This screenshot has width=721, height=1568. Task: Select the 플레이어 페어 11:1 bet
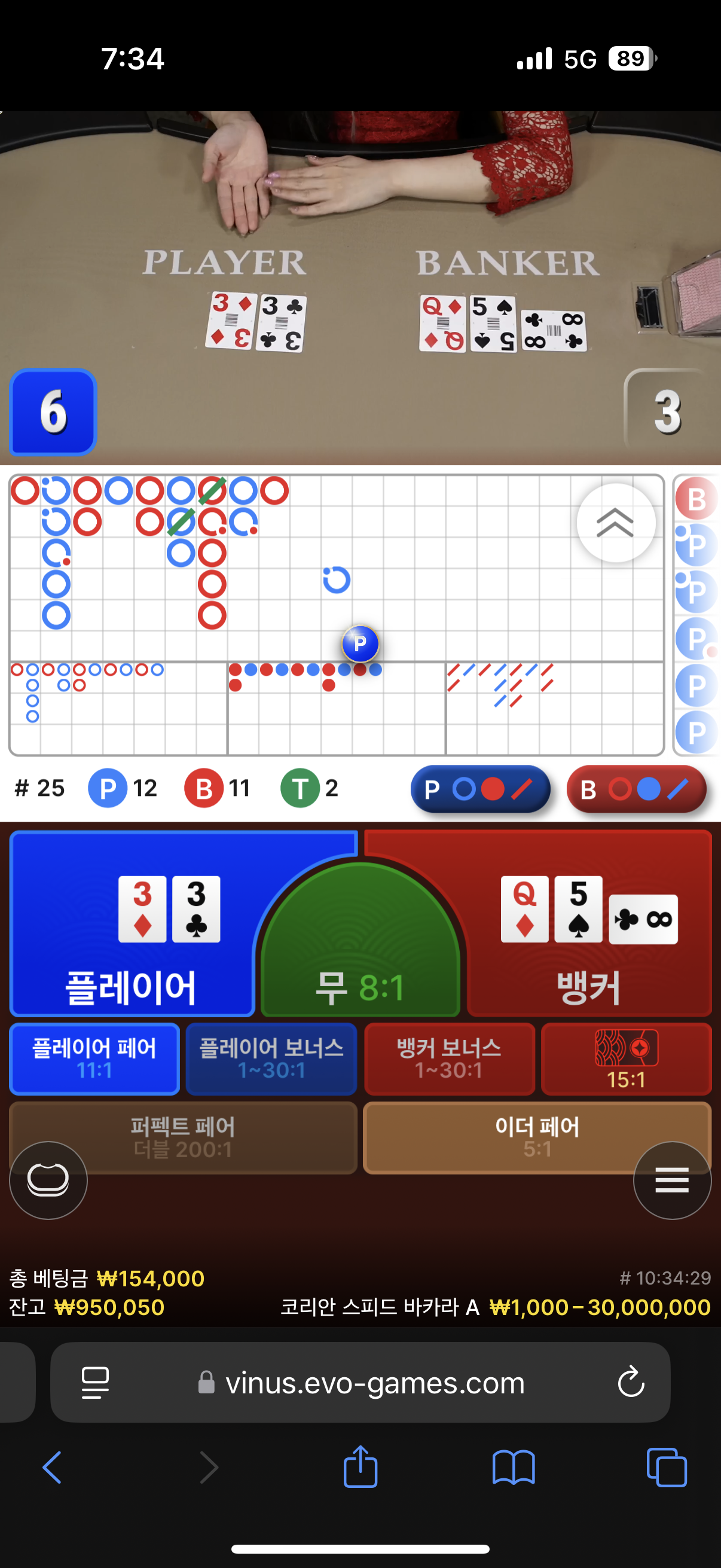[x=94, y=1058]
